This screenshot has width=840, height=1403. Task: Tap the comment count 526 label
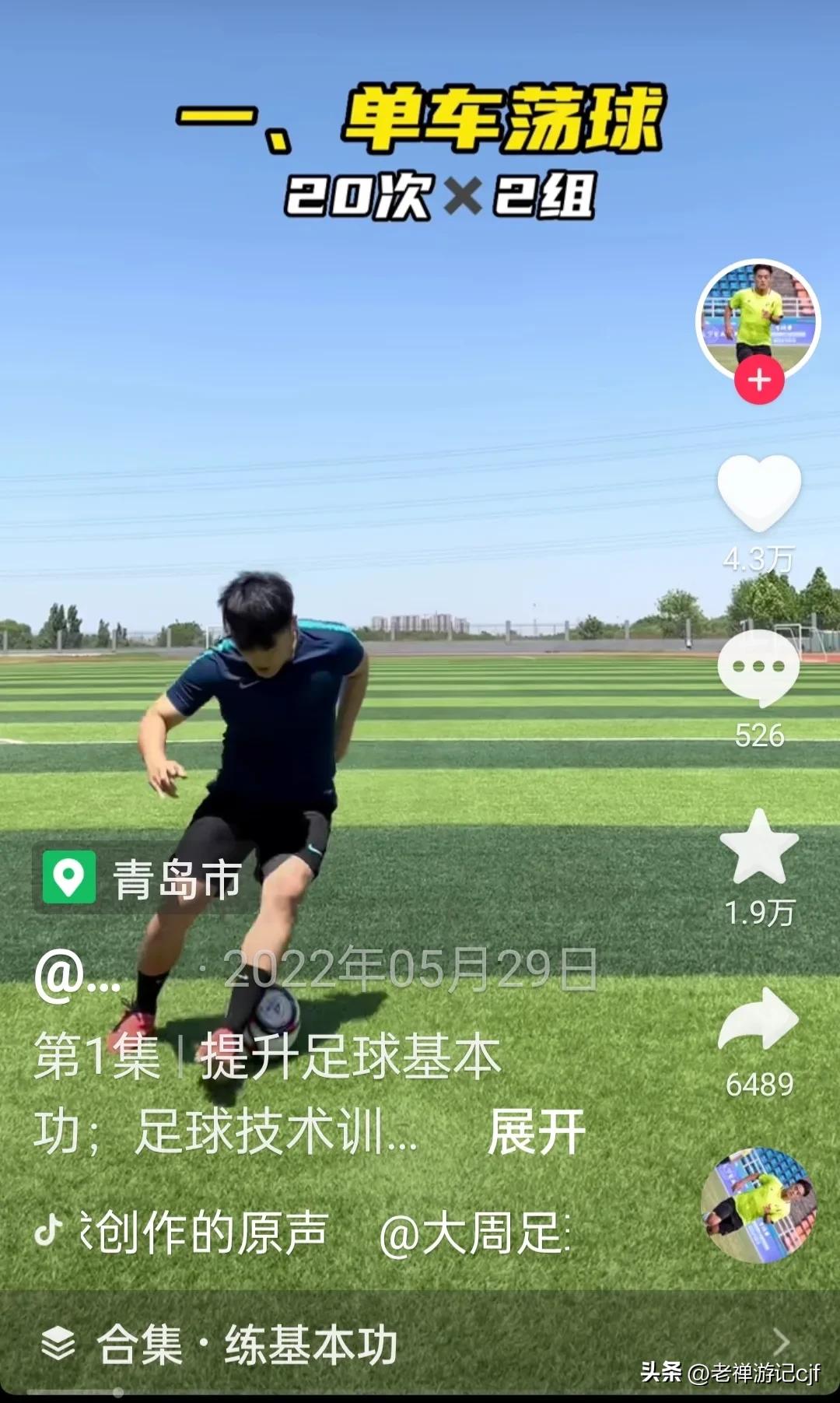(x=758, y=734)
